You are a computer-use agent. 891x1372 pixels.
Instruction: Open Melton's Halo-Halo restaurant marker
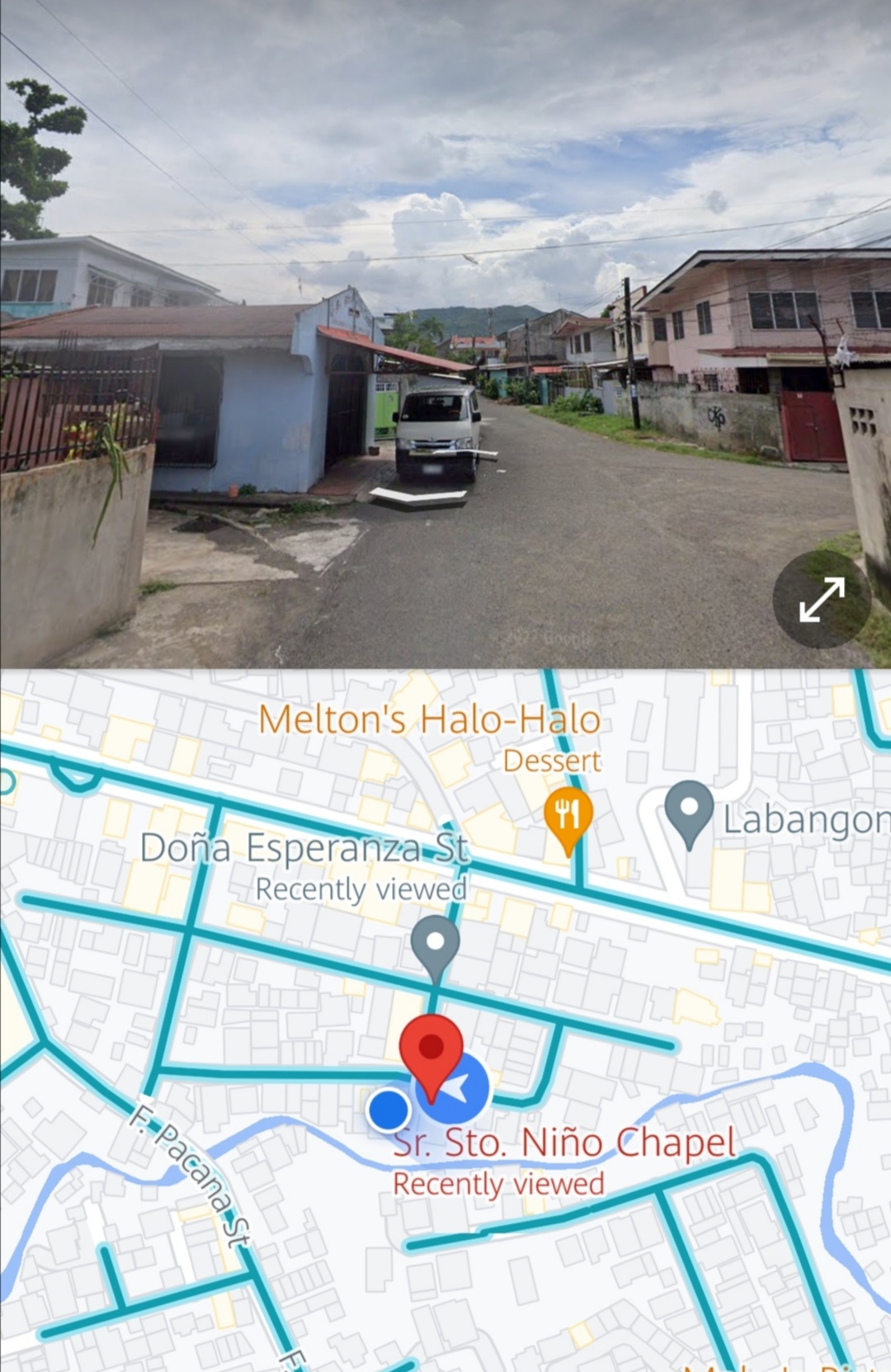pyautogui.click(x=568, y=816)
